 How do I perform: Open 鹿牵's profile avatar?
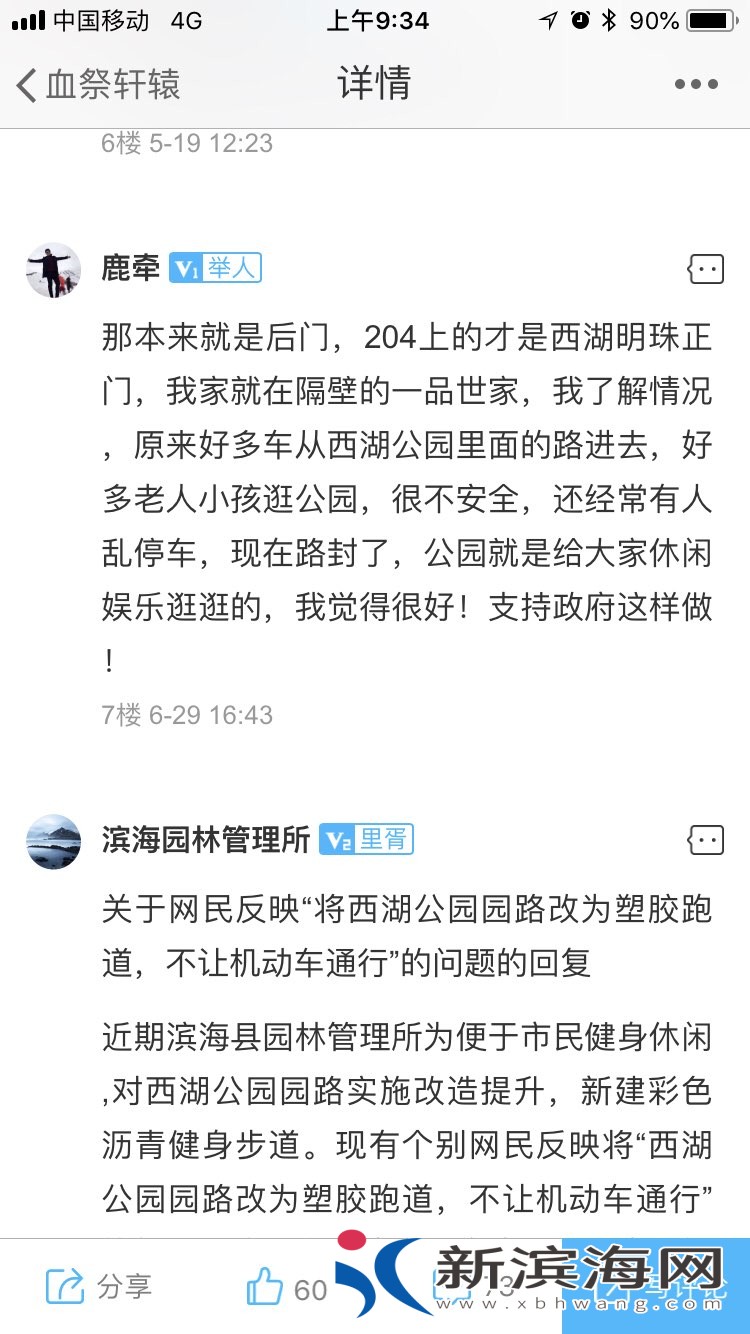[53, 269]
